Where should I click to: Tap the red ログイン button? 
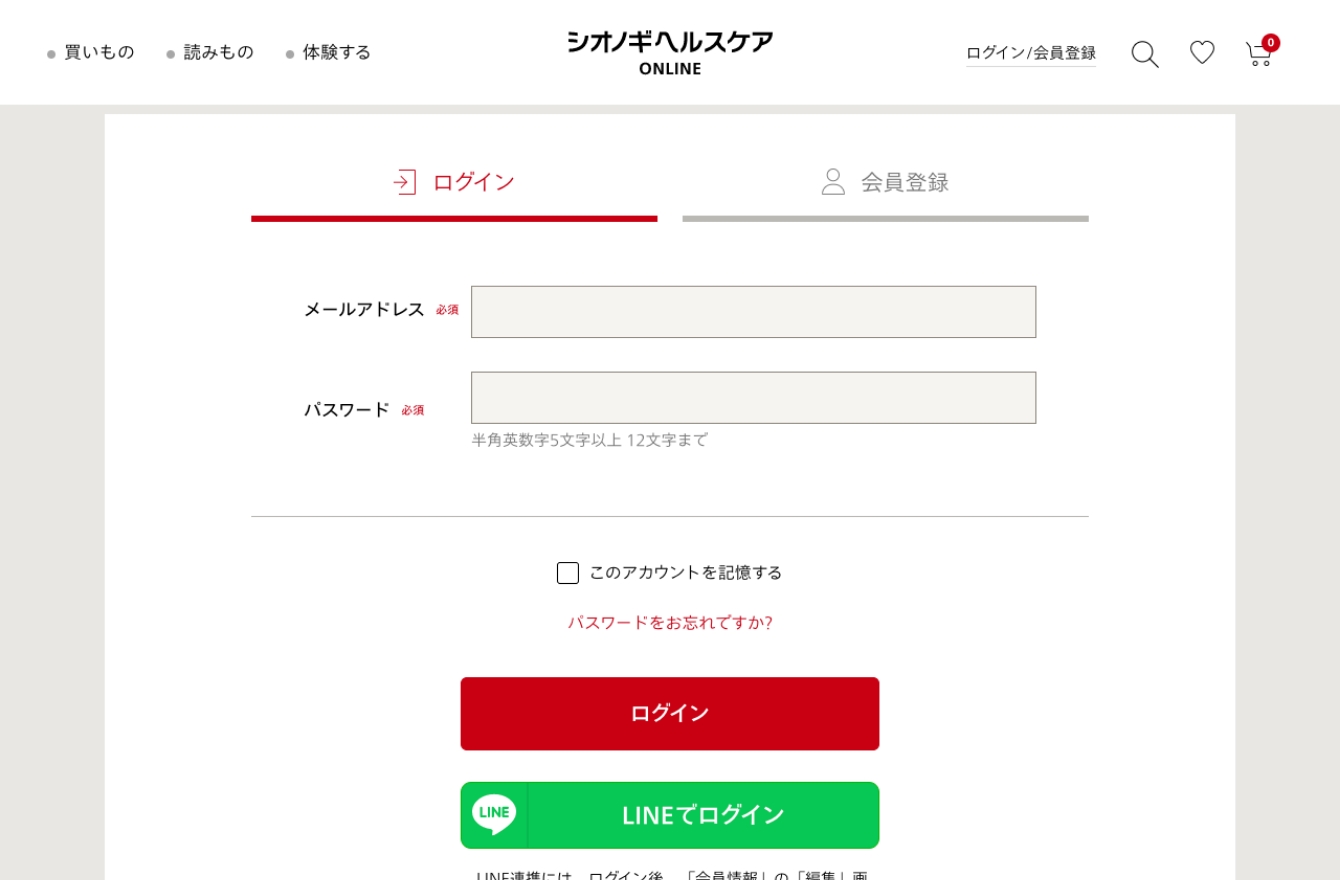[x=670, y=713]
